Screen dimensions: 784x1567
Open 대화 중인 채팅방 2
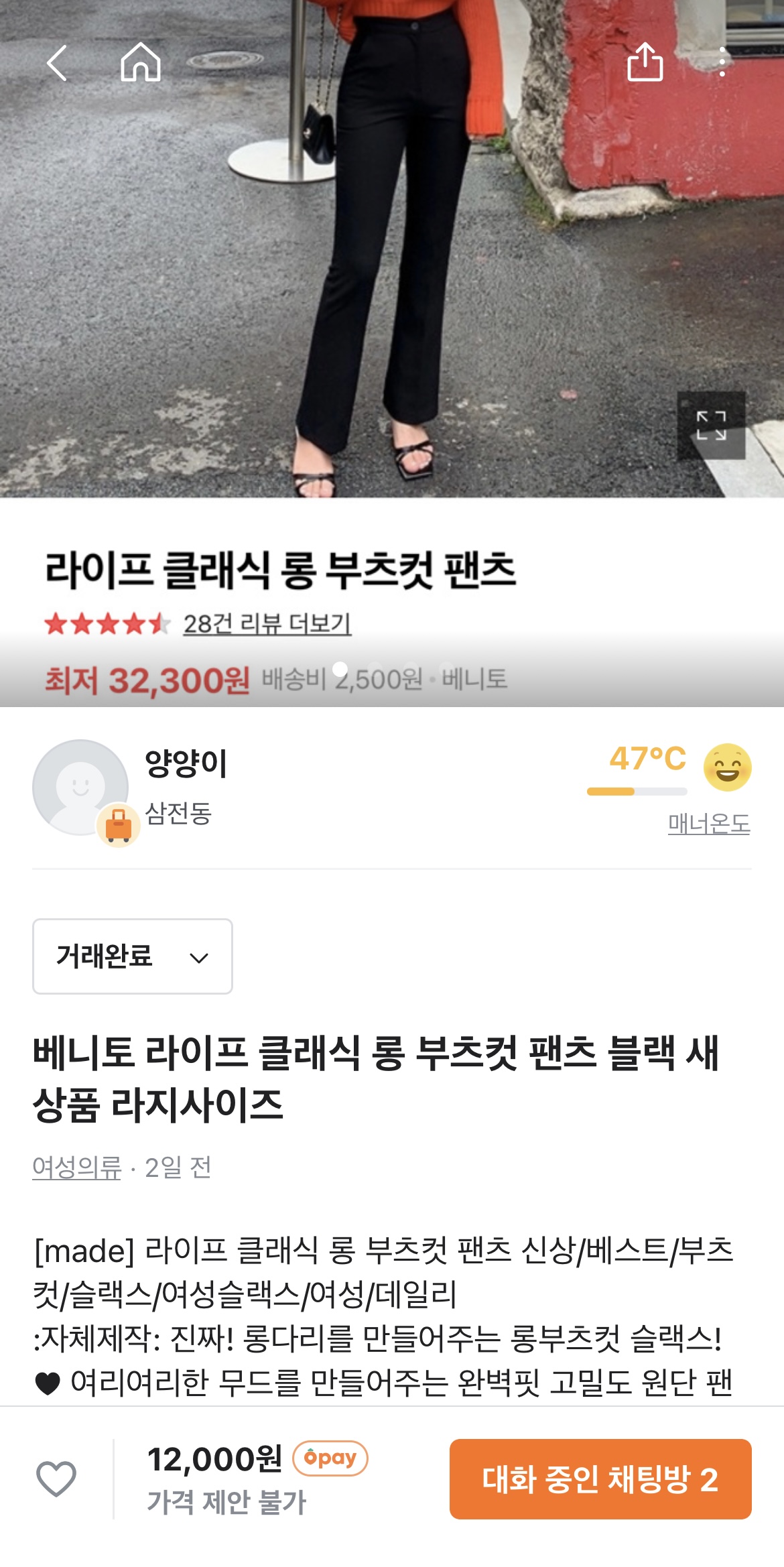click(600, 1479)
